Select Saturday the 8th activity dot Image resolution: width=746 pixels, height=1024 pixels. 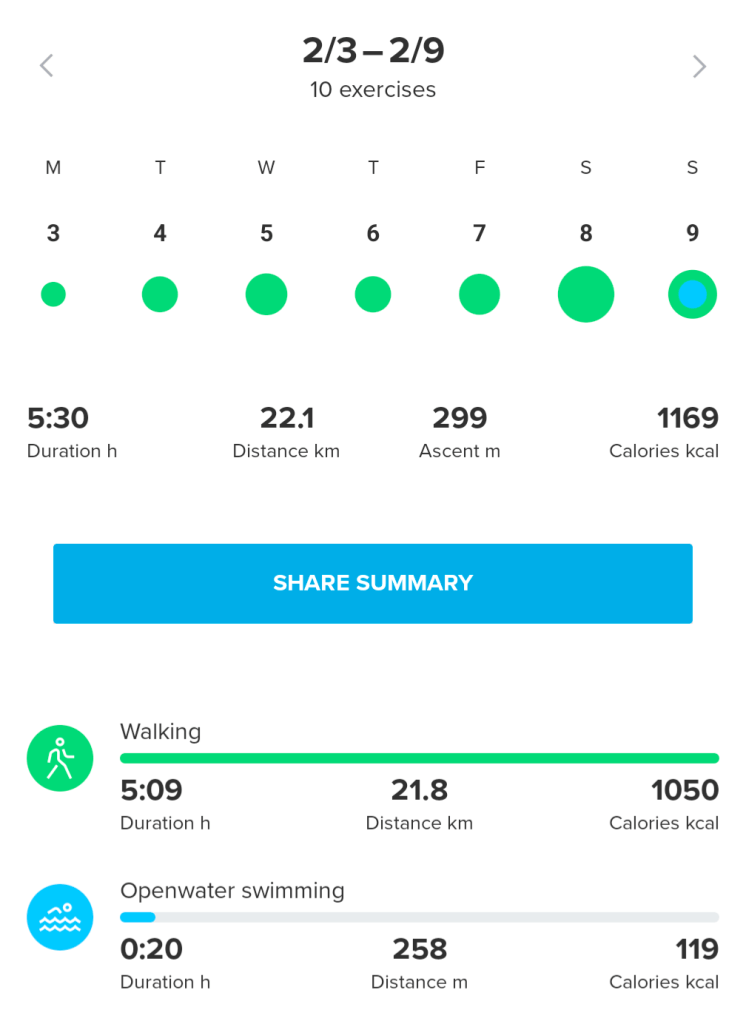586,295
